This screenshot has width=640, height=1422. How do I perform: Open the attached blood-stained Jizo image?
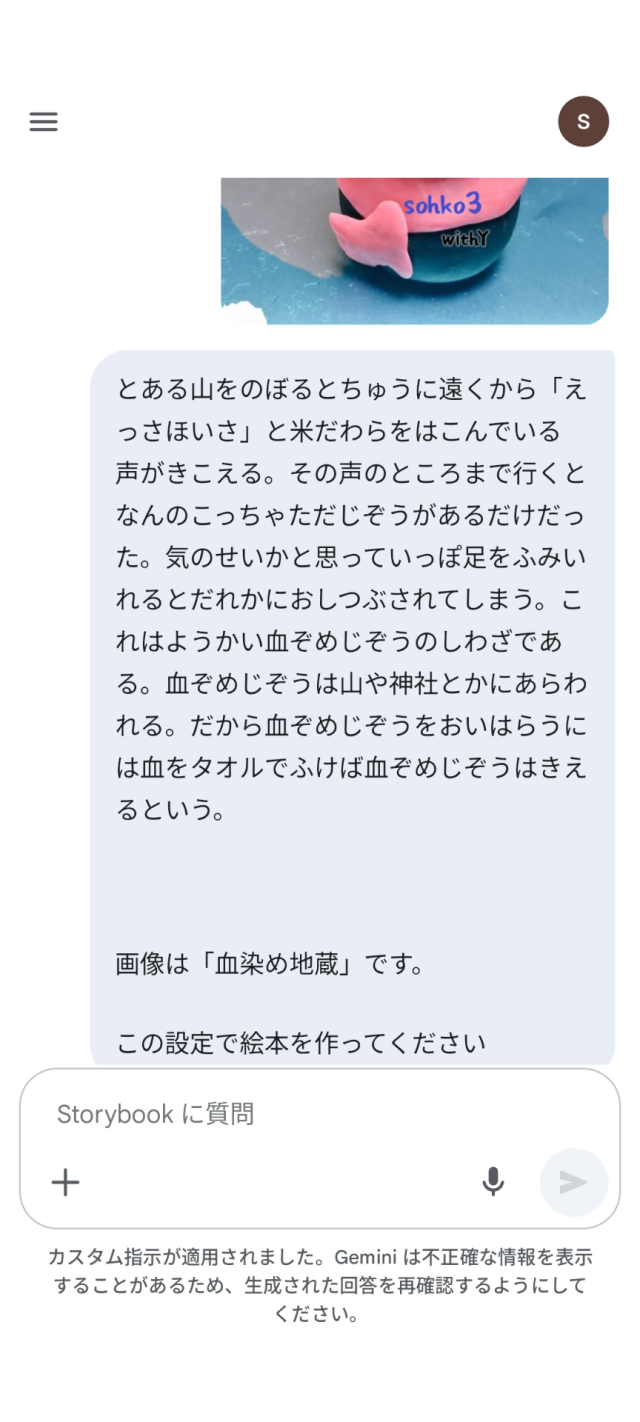(414, 251)
